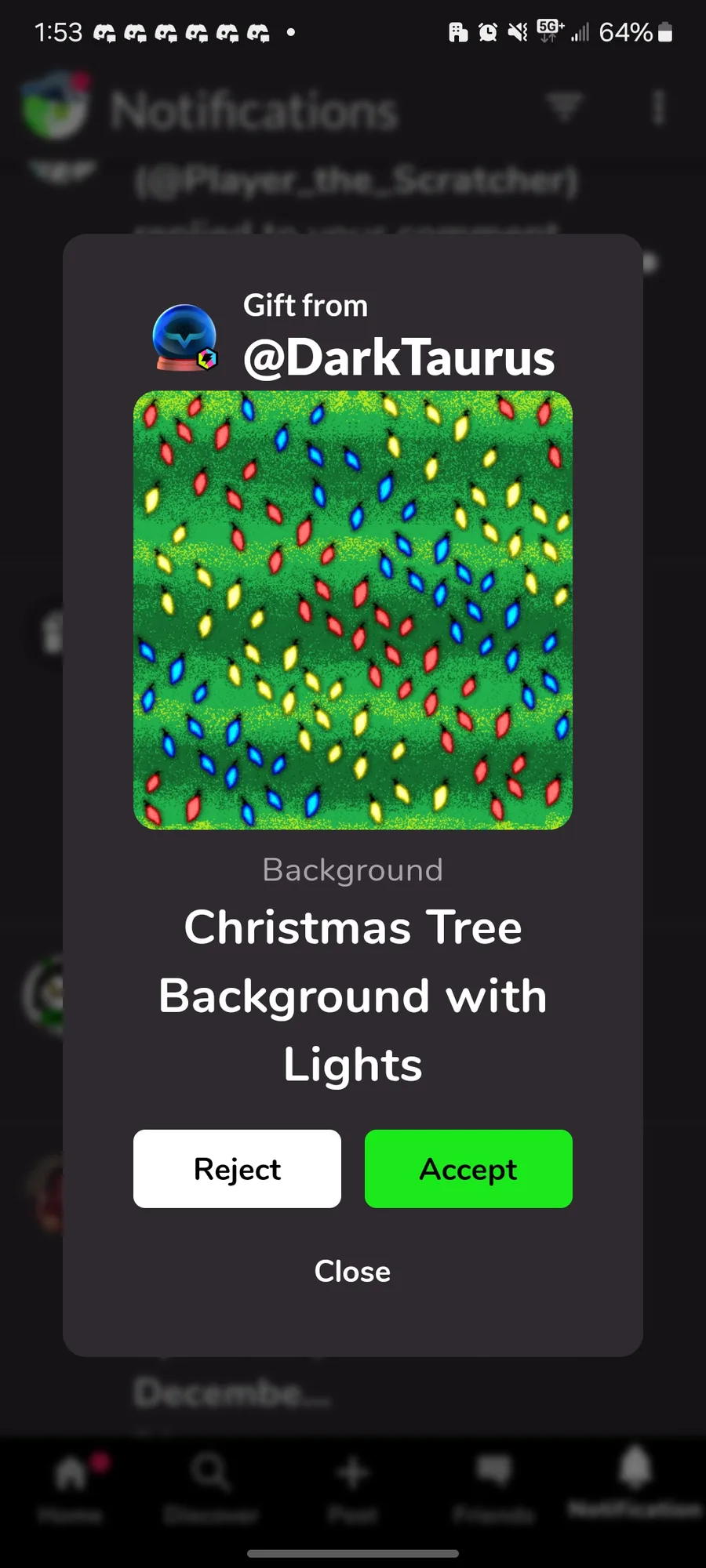The width and height of the screenshot is (706, 1568).
Task: Tap the @DarkTaurus username
Action: coord(398,358)
